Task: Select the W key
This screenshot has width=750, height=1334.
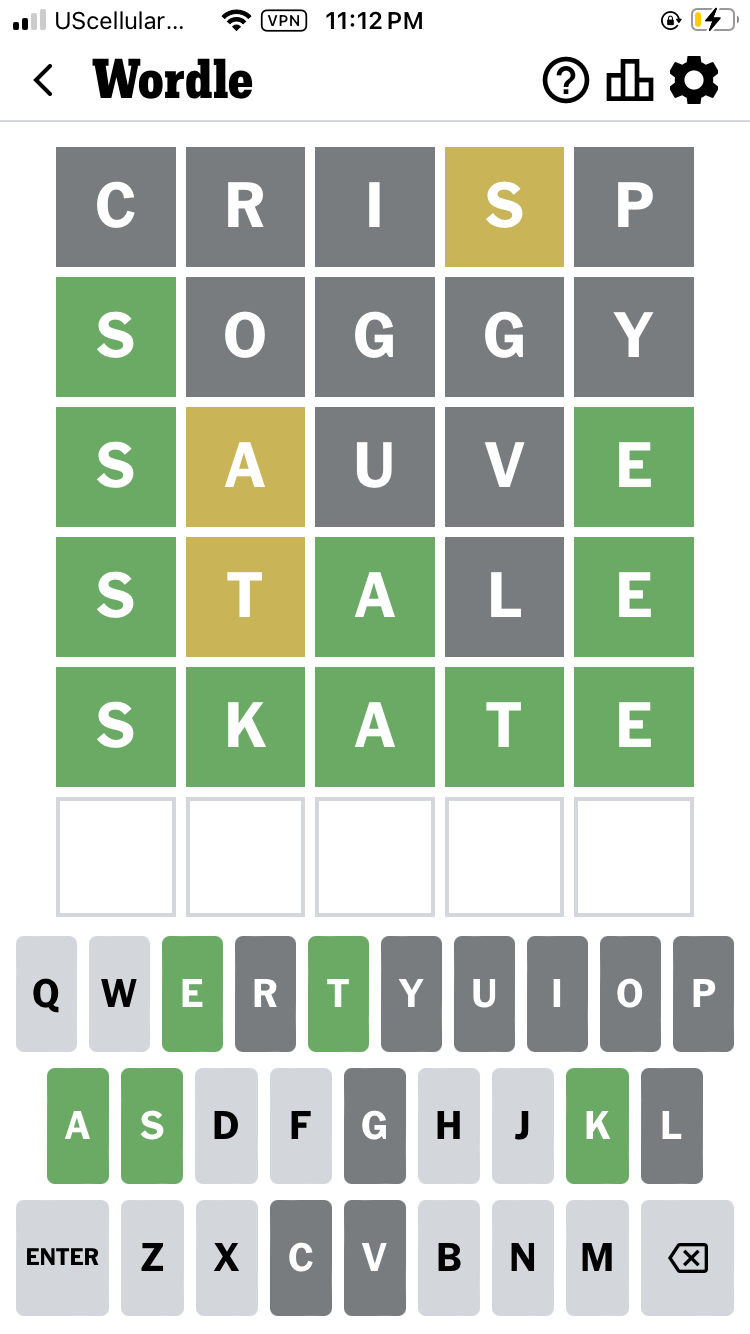Action: (119, 994)
